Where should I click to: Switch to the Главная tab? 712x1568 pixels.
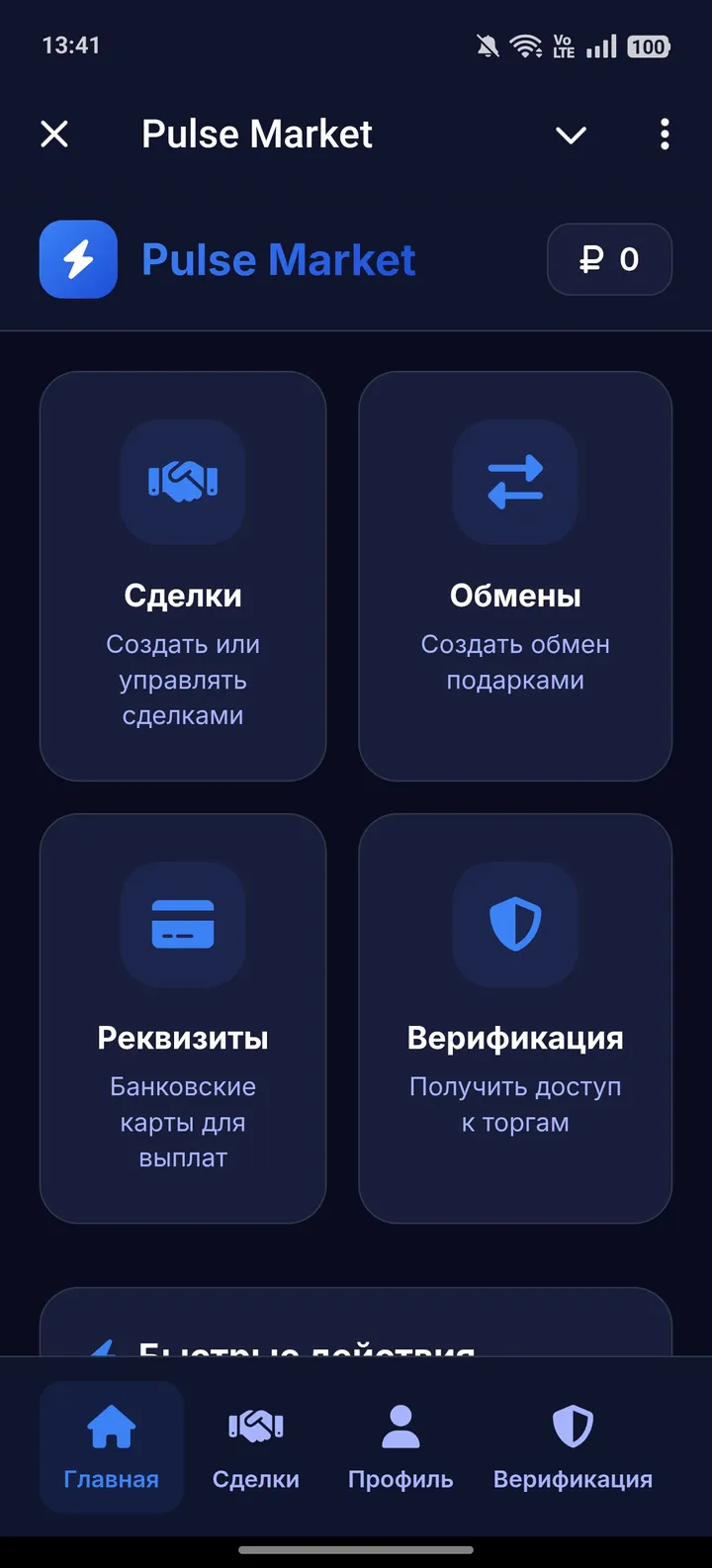(111, 1446)
